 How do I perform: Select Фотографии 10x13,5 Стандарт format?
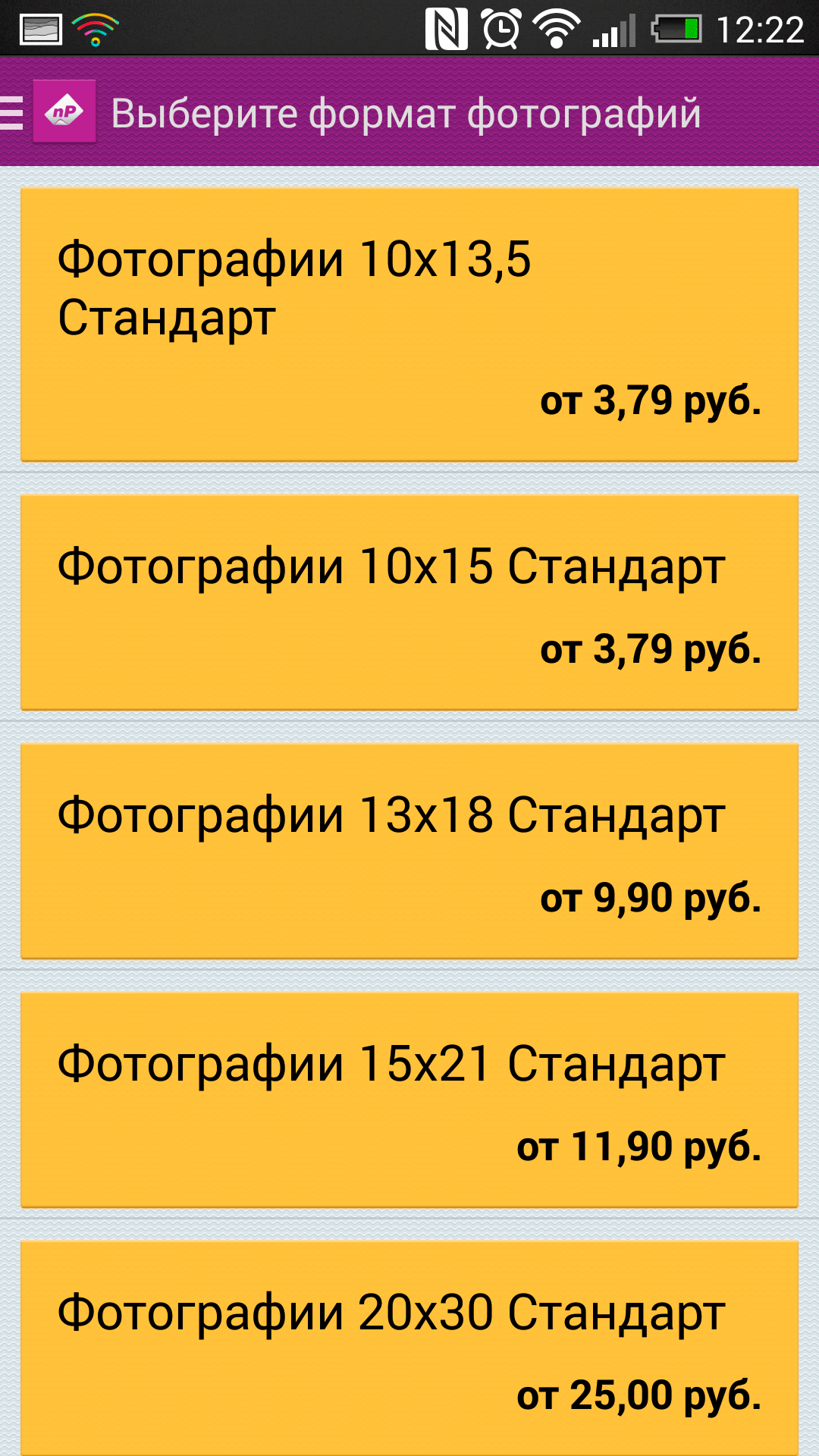(409, 325)
